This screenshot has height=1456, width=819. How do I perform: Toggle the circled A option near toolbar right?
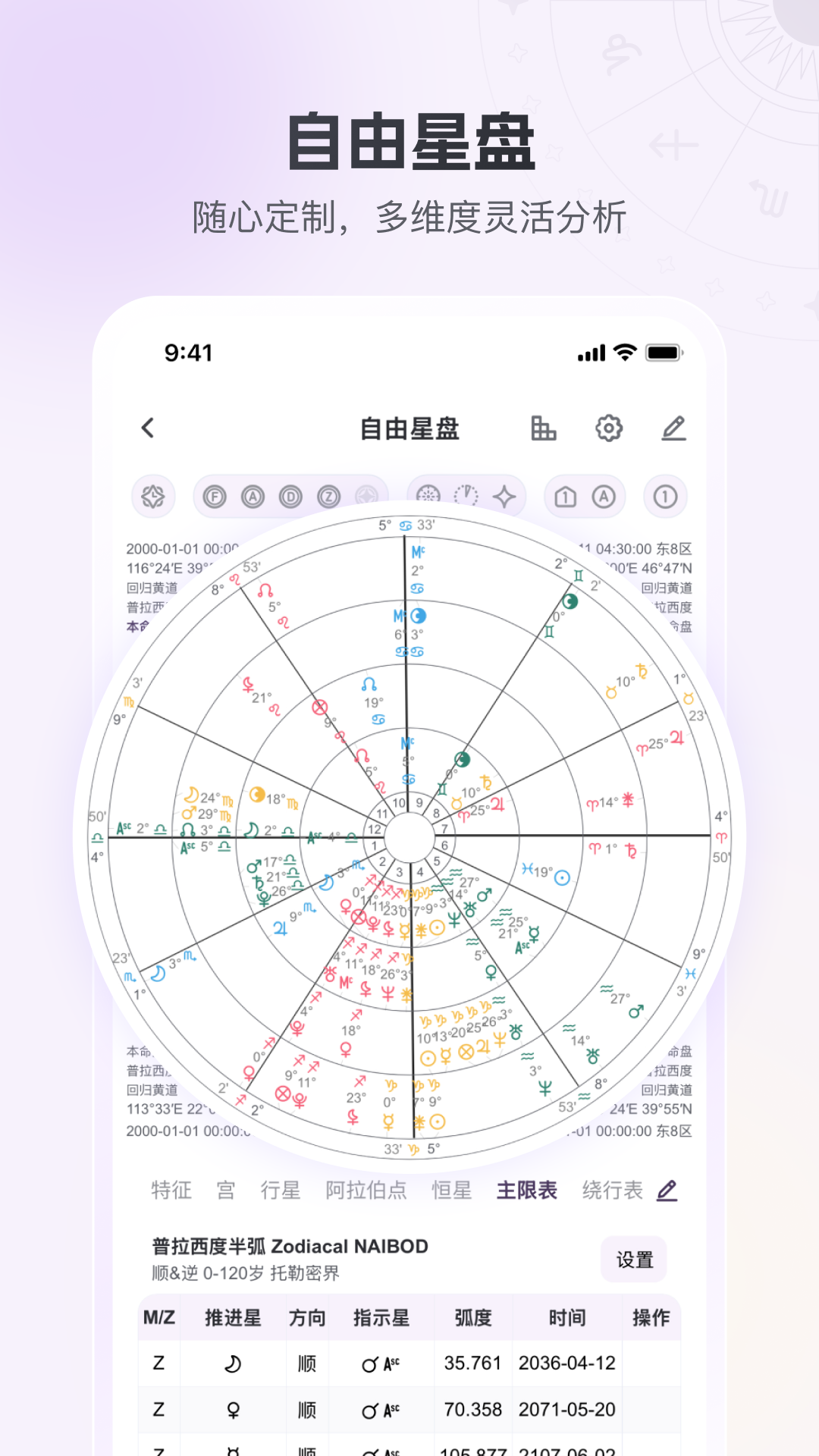coord(604,496)
